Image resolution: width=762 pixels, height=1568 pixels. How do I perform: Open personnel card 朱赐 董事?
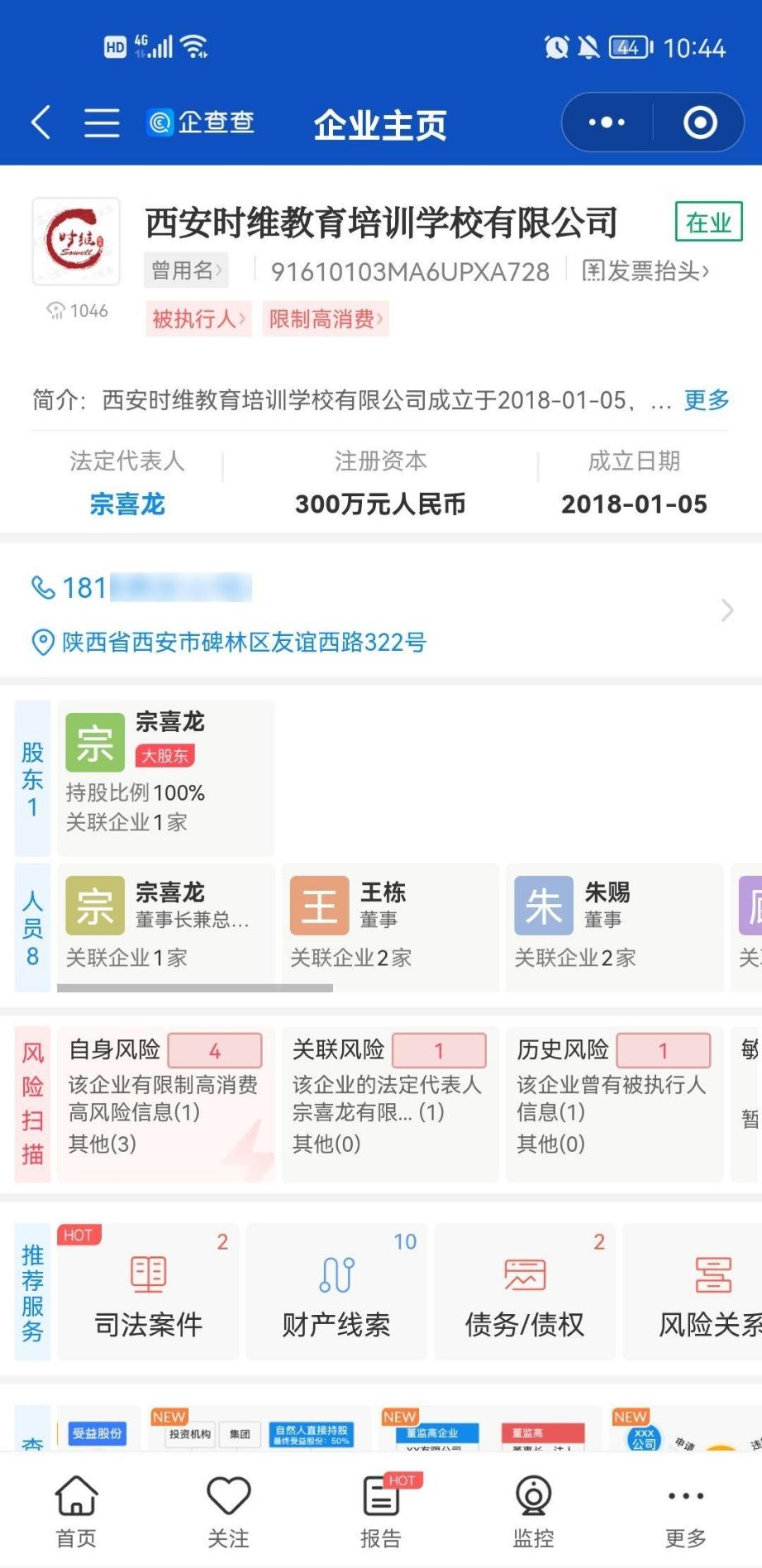pyautogui.click(x=614, y=926)
